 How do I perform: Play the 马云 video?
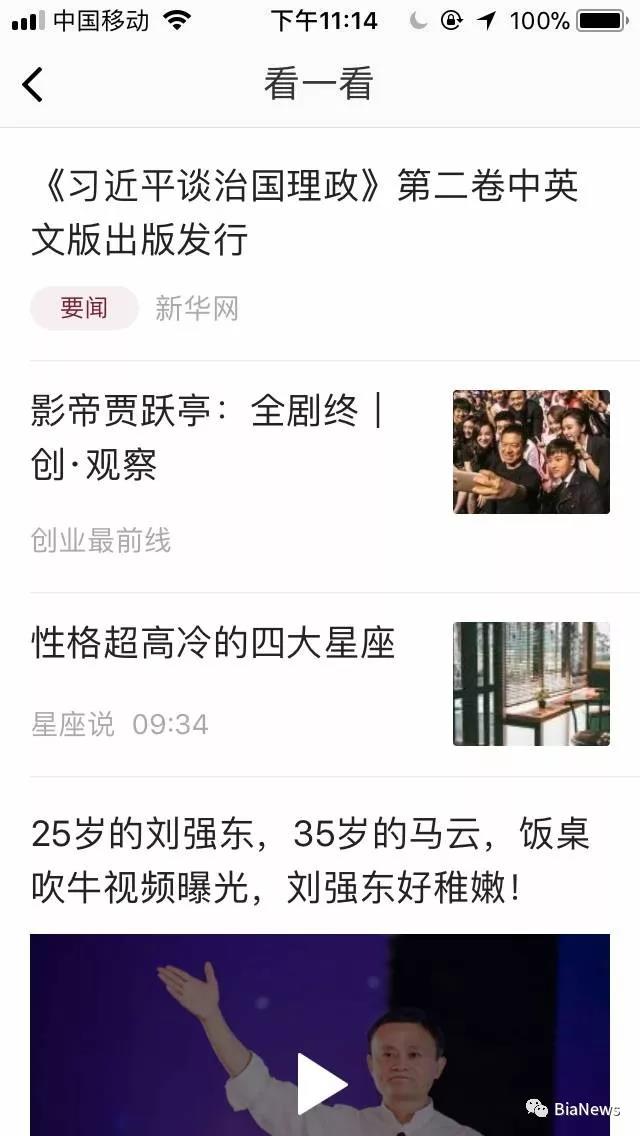pos(321,1082)
